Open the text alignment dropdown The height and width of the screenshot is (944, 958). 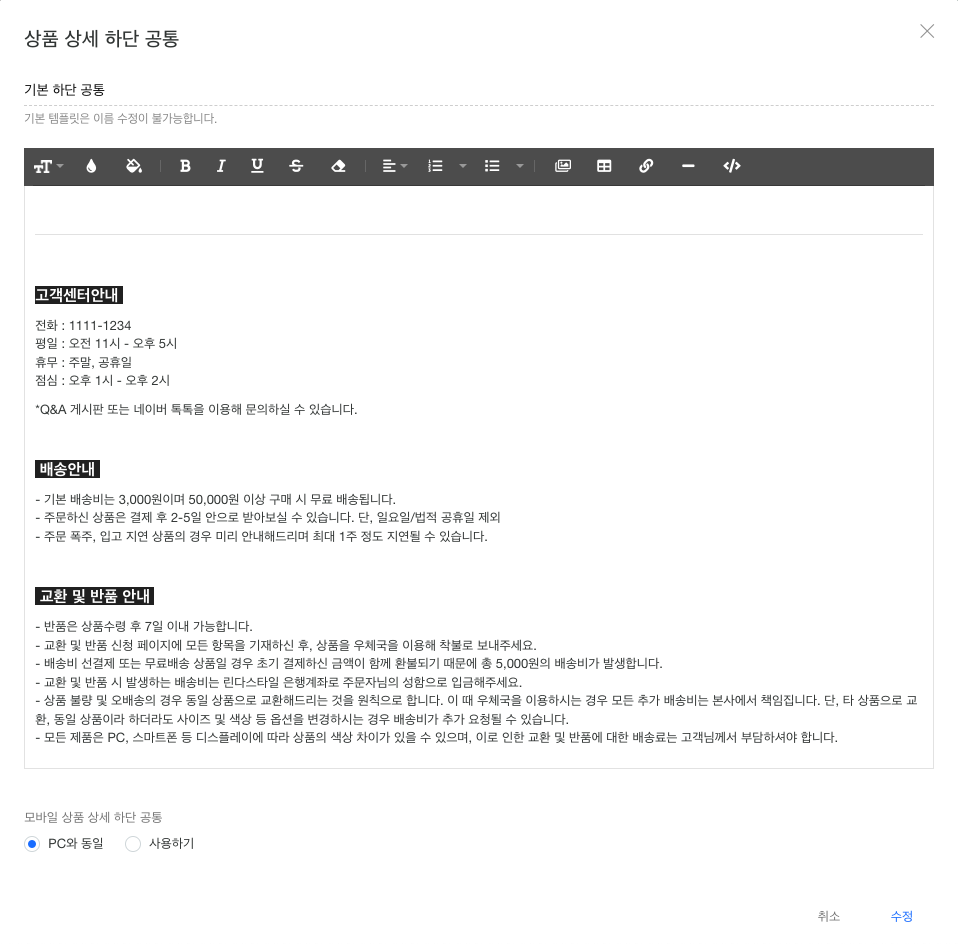pyautogui.click(x=394, y=167)
